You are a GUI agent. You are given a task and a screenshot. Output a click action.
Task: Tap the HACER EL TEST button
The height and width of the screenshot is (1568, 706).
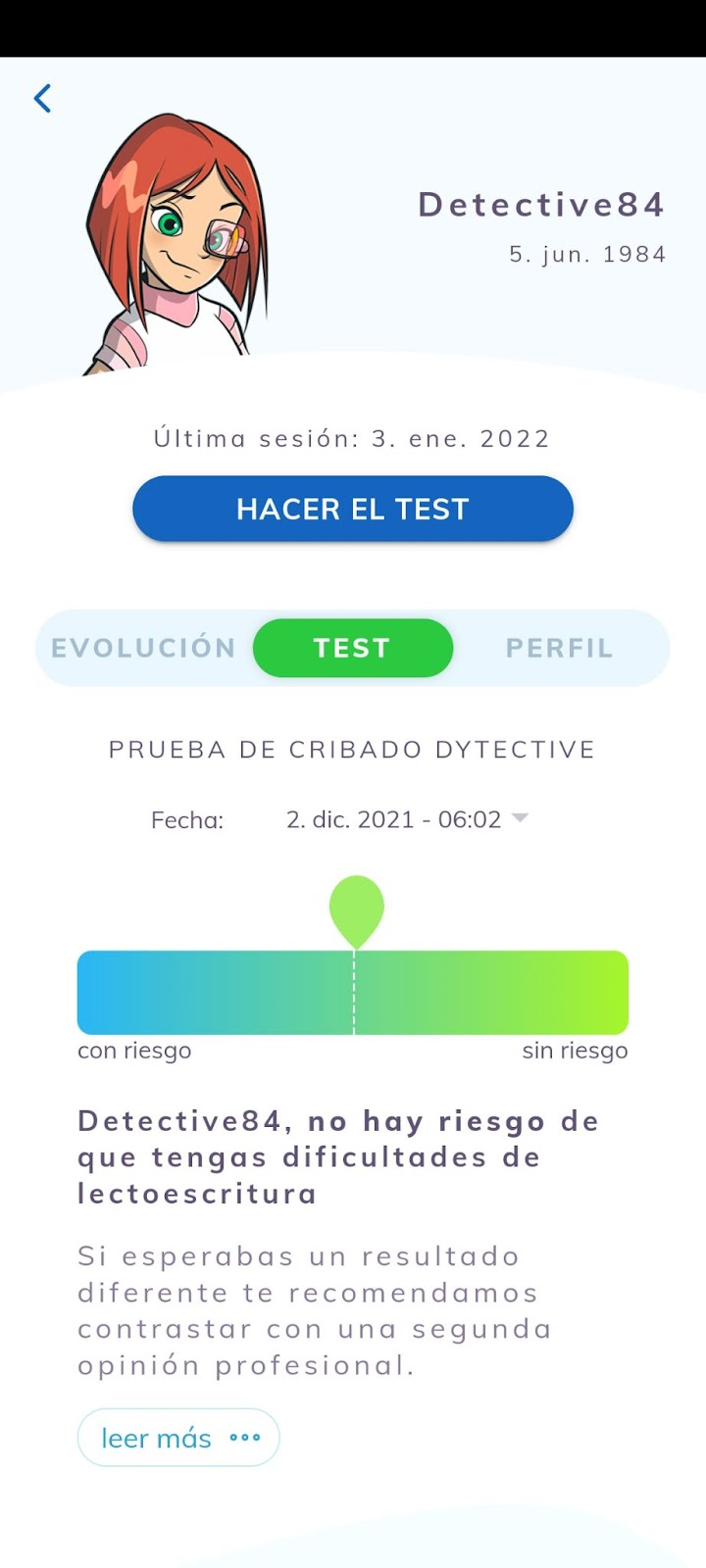click(x=353, y=509)
